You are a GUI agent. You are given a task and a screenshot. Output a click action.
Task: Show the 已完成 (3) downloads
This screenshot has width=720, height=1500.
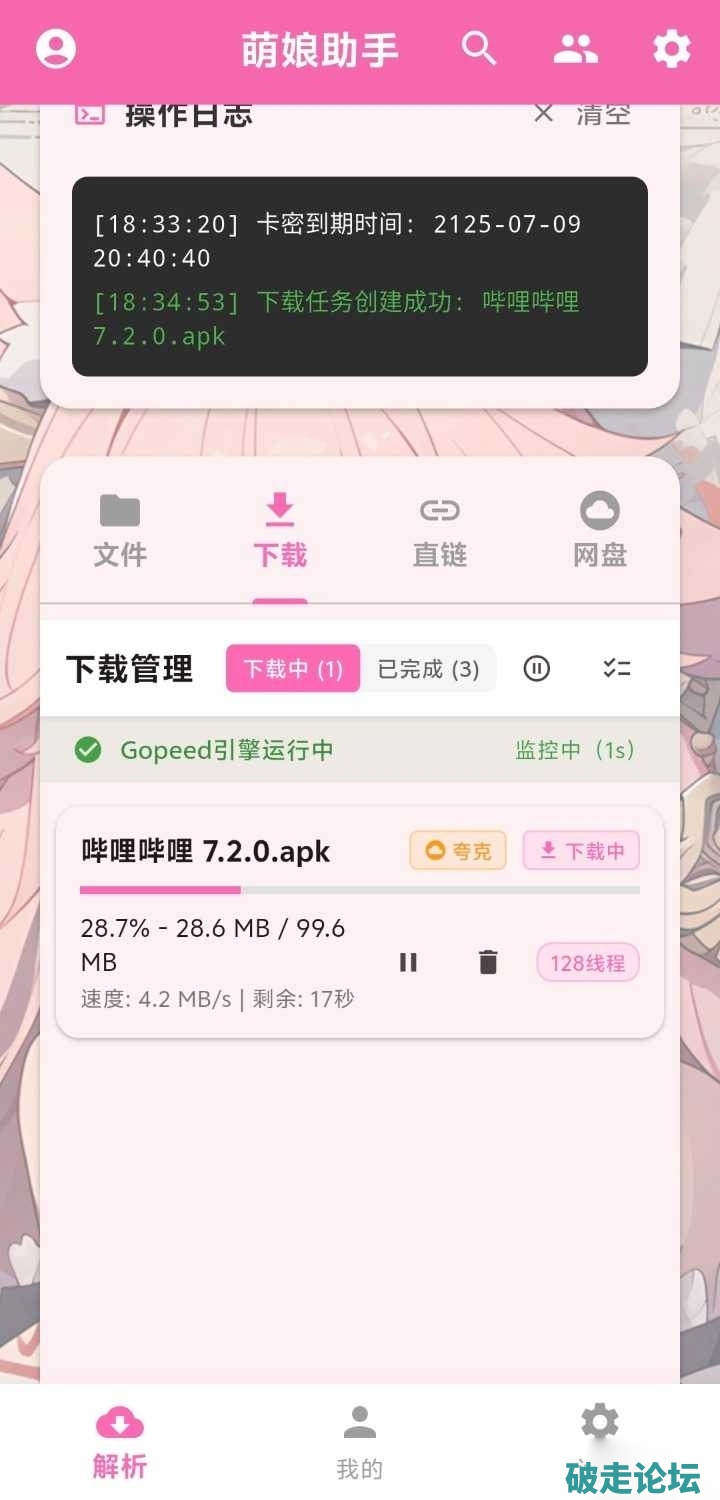click(428, 669)
